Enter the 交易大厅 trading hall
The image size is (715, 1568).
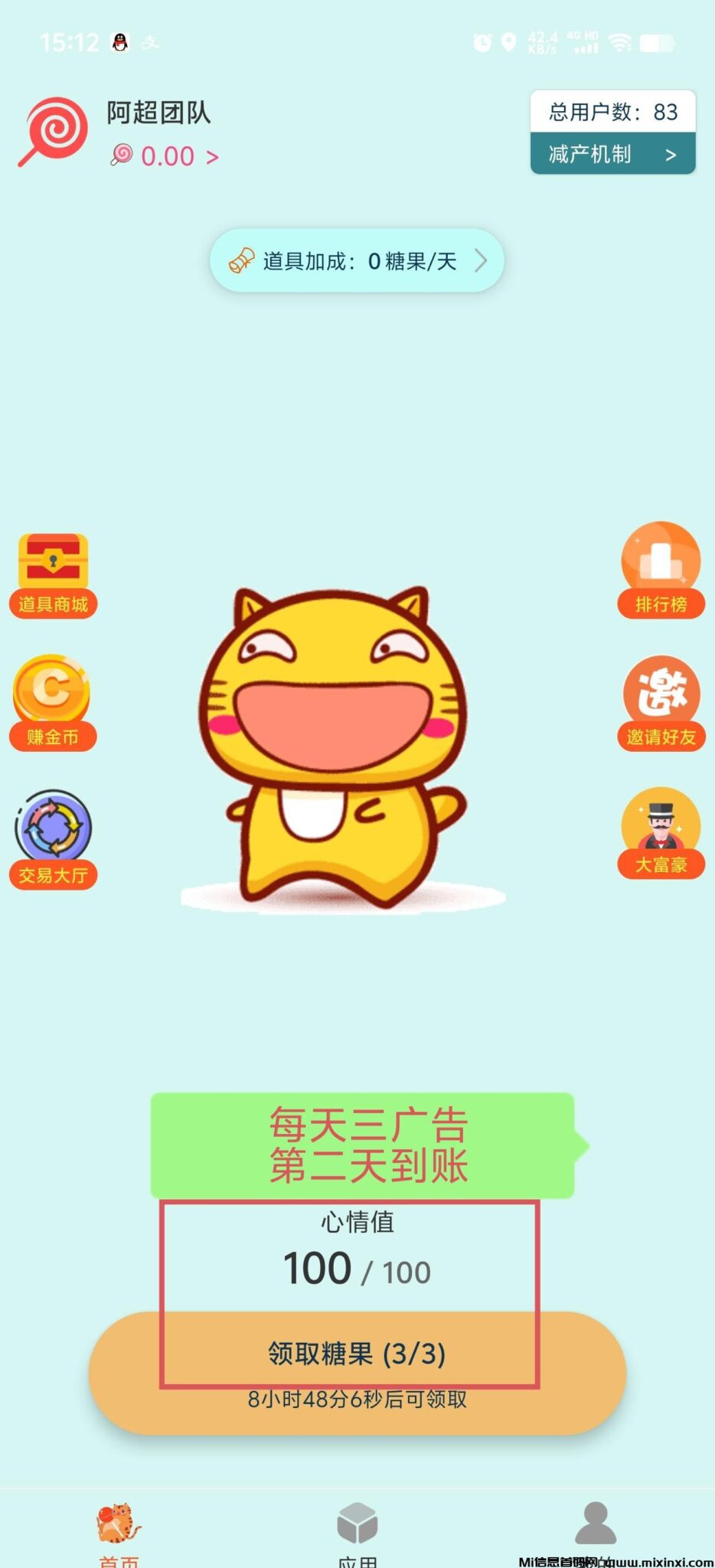point(53,839)
